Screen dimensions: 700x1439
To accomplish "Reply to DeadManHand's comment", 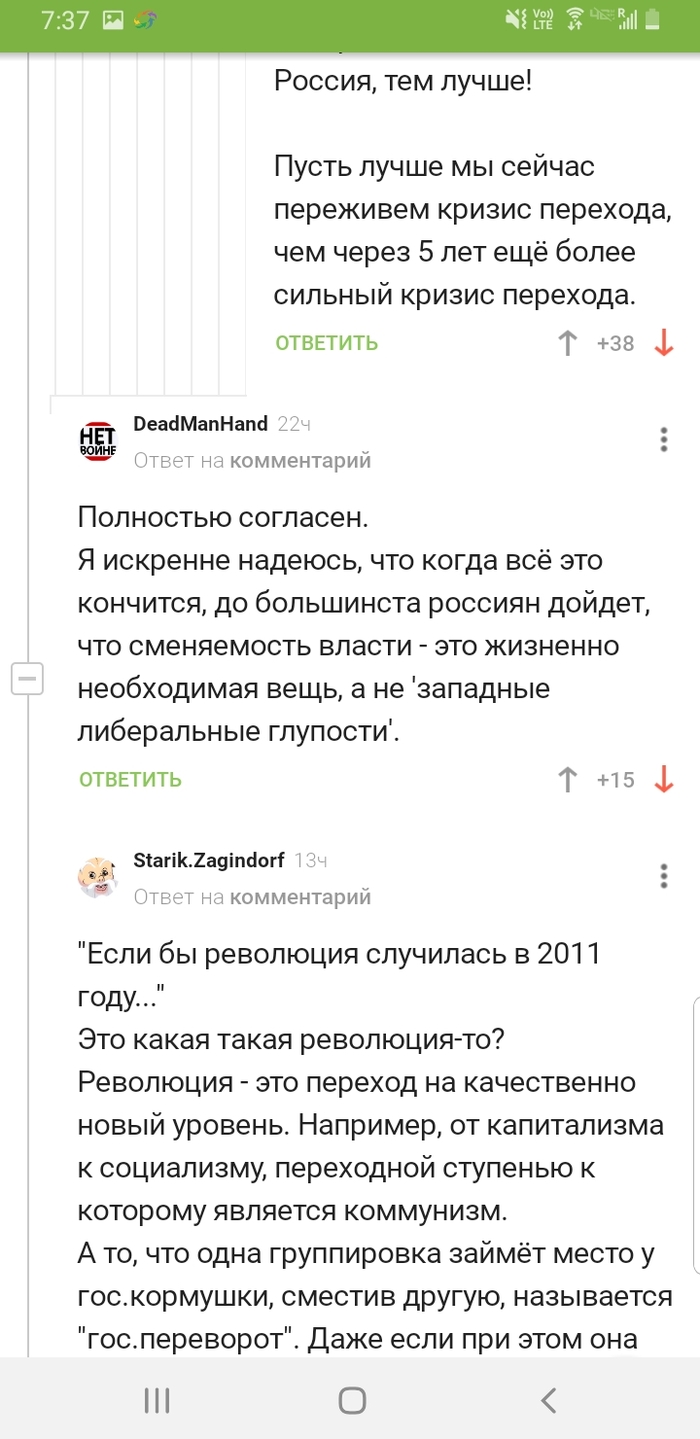I will [130, 779].
